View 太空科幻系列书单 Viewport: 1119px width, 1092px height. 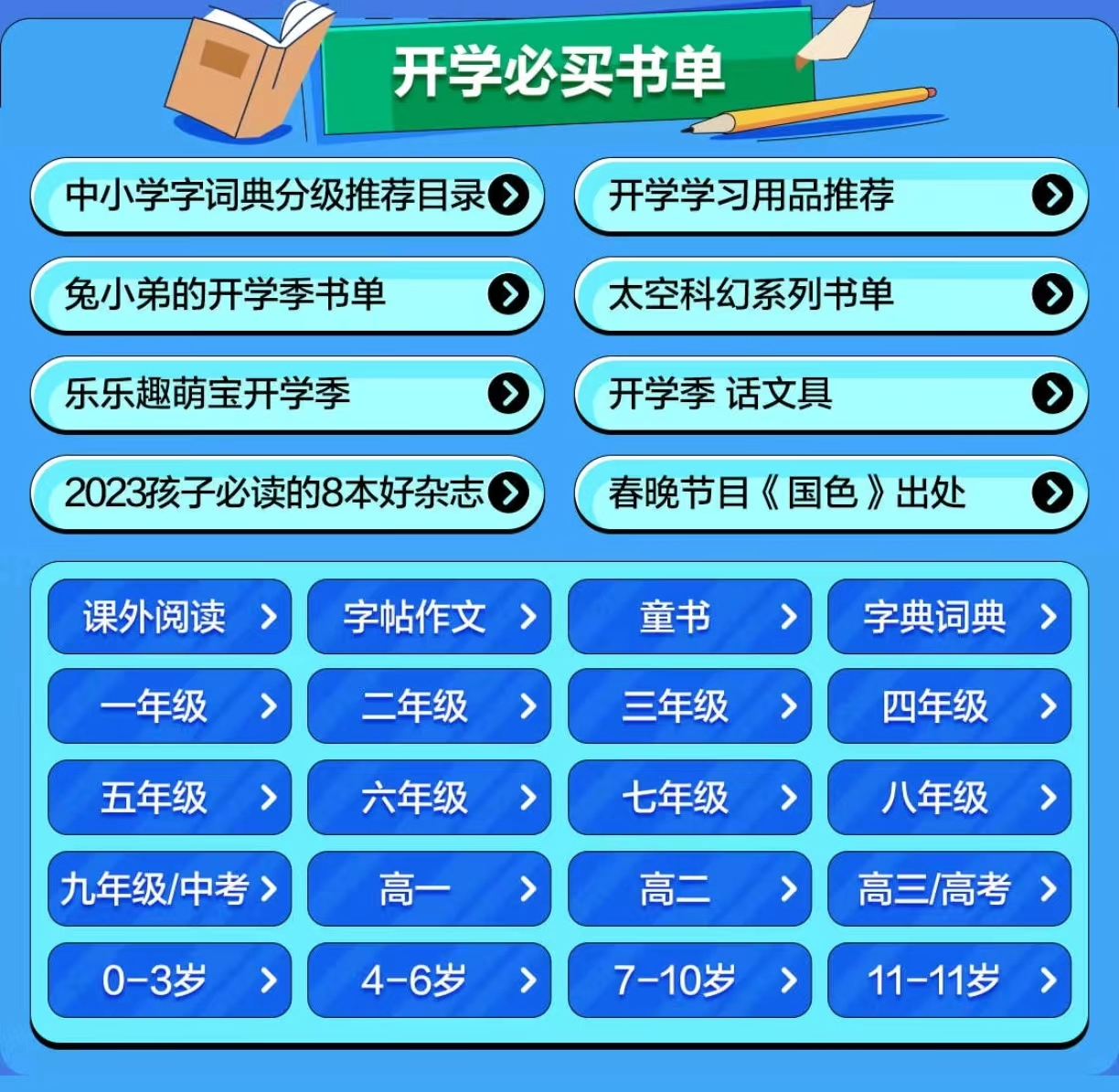(x=830, y=294)
